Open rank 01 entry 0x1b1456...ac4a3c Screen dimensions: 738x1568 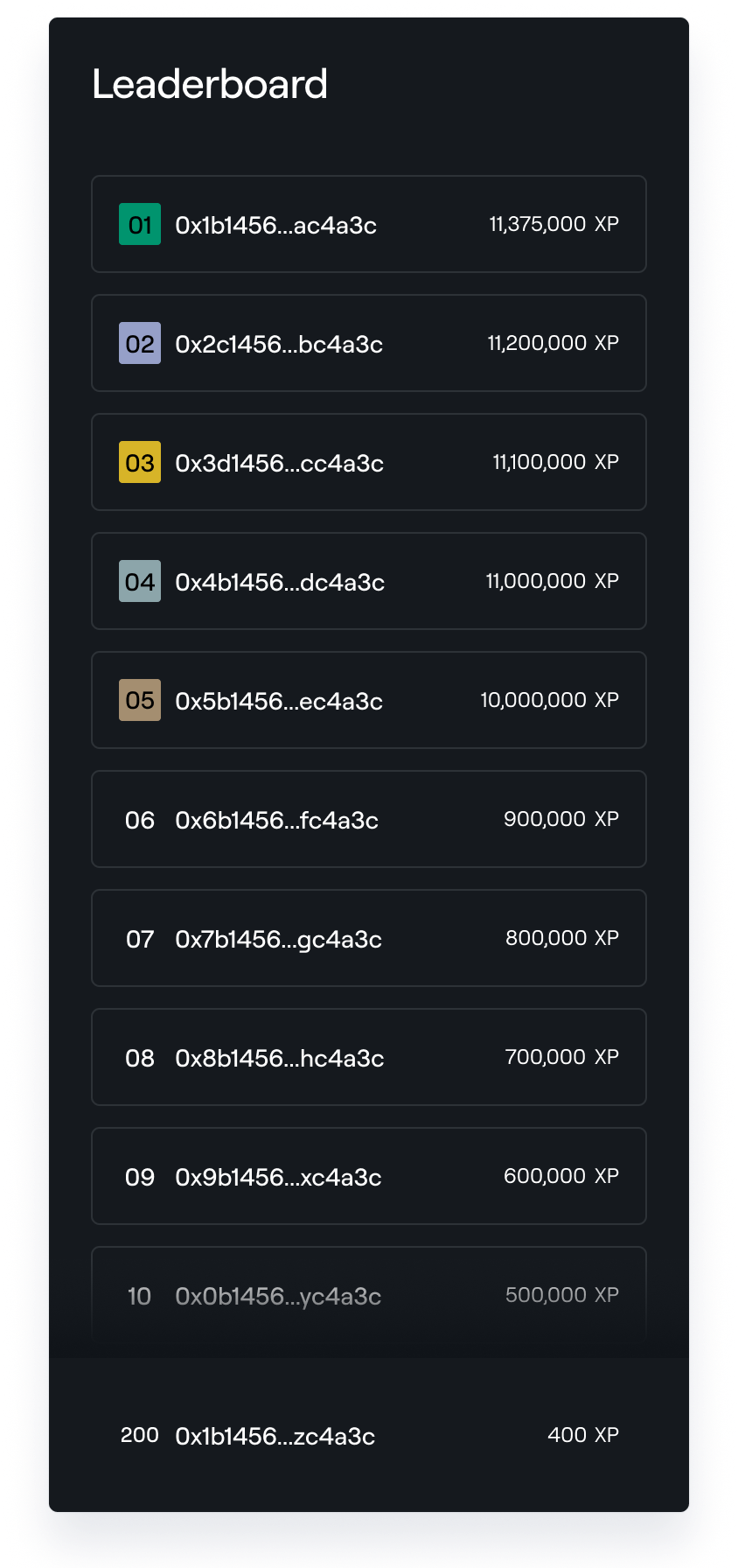[368, 224]
